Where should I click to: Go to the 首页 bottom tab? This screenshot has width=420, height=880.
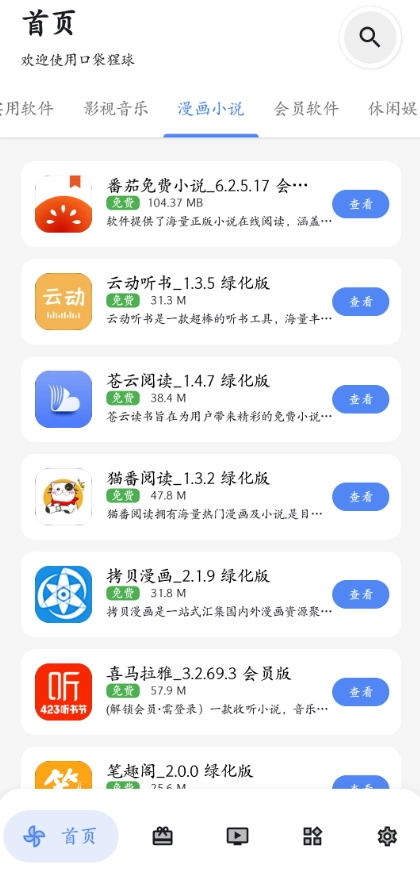(x=61, y=836)
